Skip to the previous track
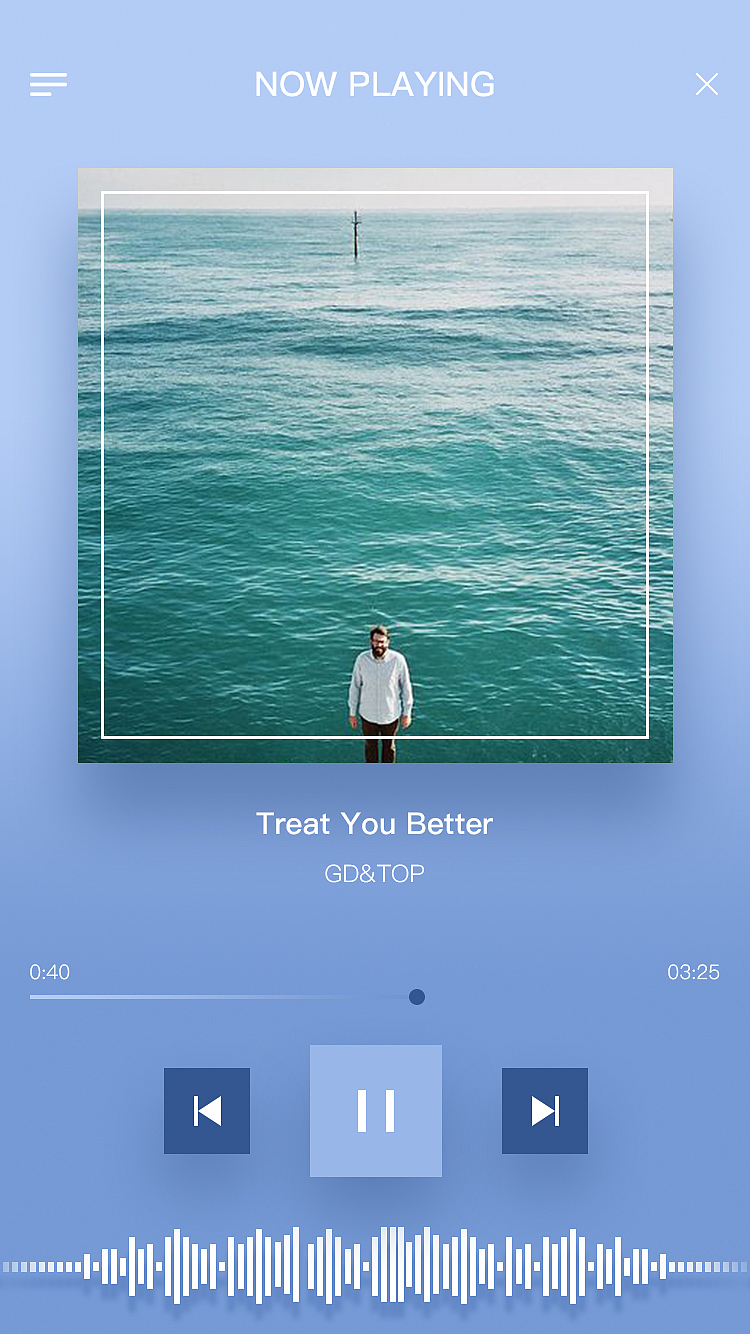The image size is (750, 1334). [207, 1111]
